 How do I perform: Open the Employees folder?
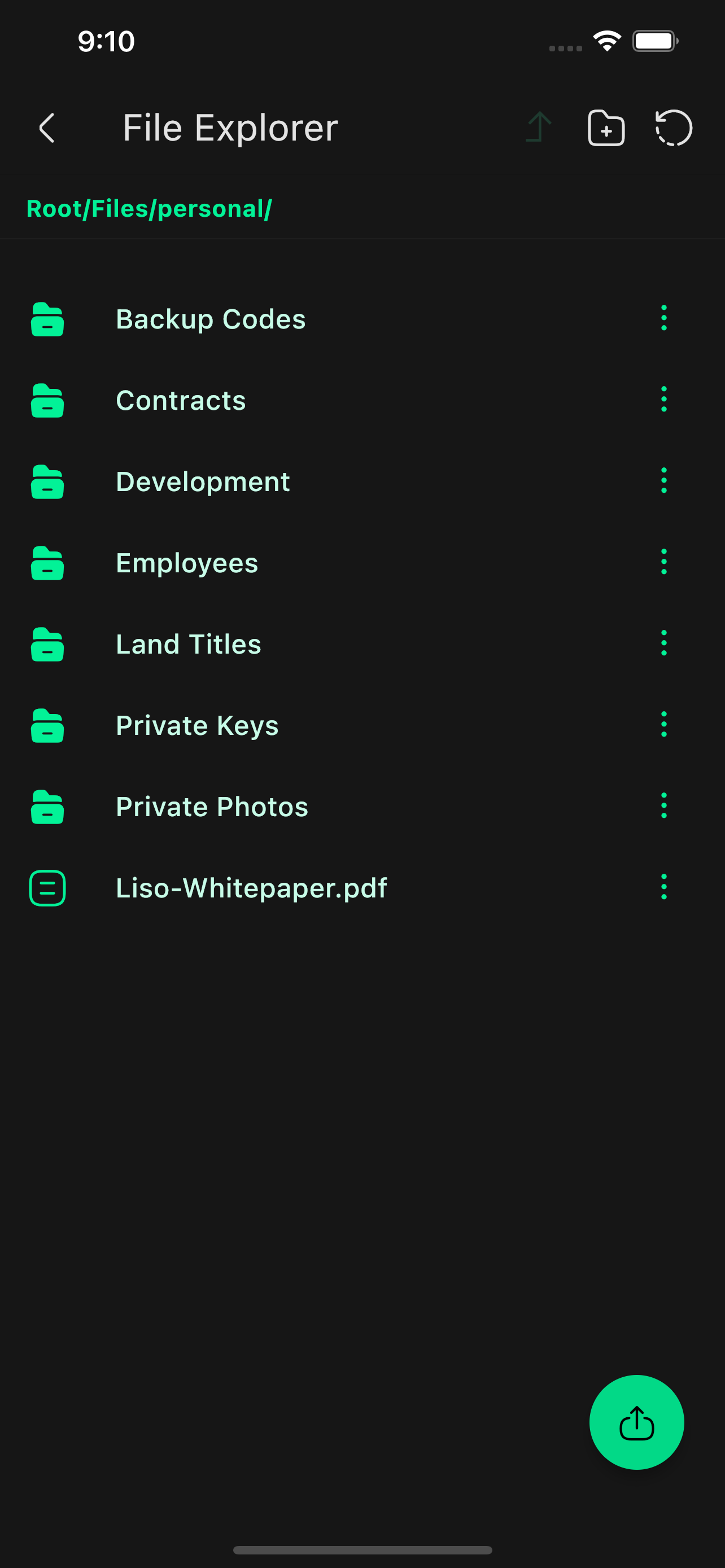click(x=187, y=563)
